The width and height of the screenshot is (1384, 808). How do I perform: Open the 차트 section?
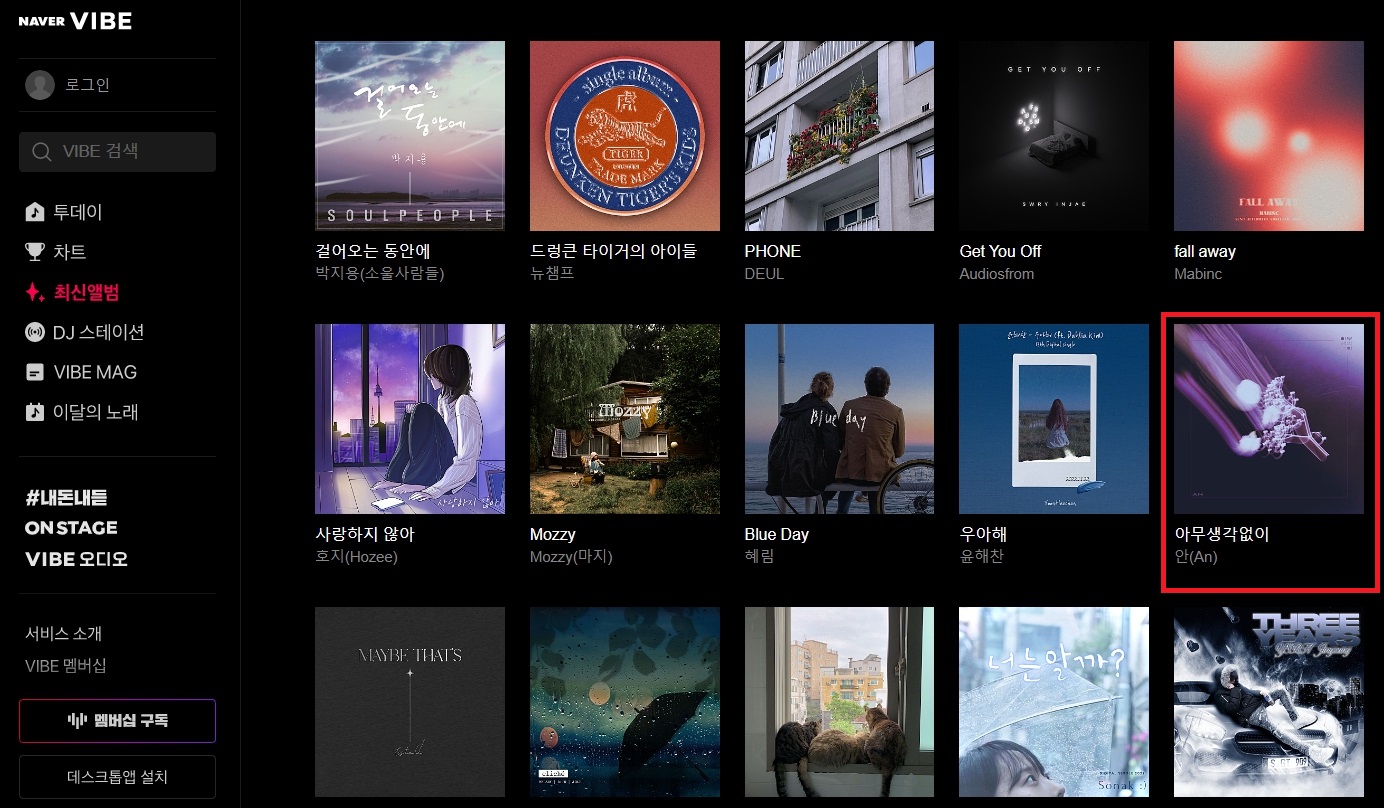pos(69,252)
